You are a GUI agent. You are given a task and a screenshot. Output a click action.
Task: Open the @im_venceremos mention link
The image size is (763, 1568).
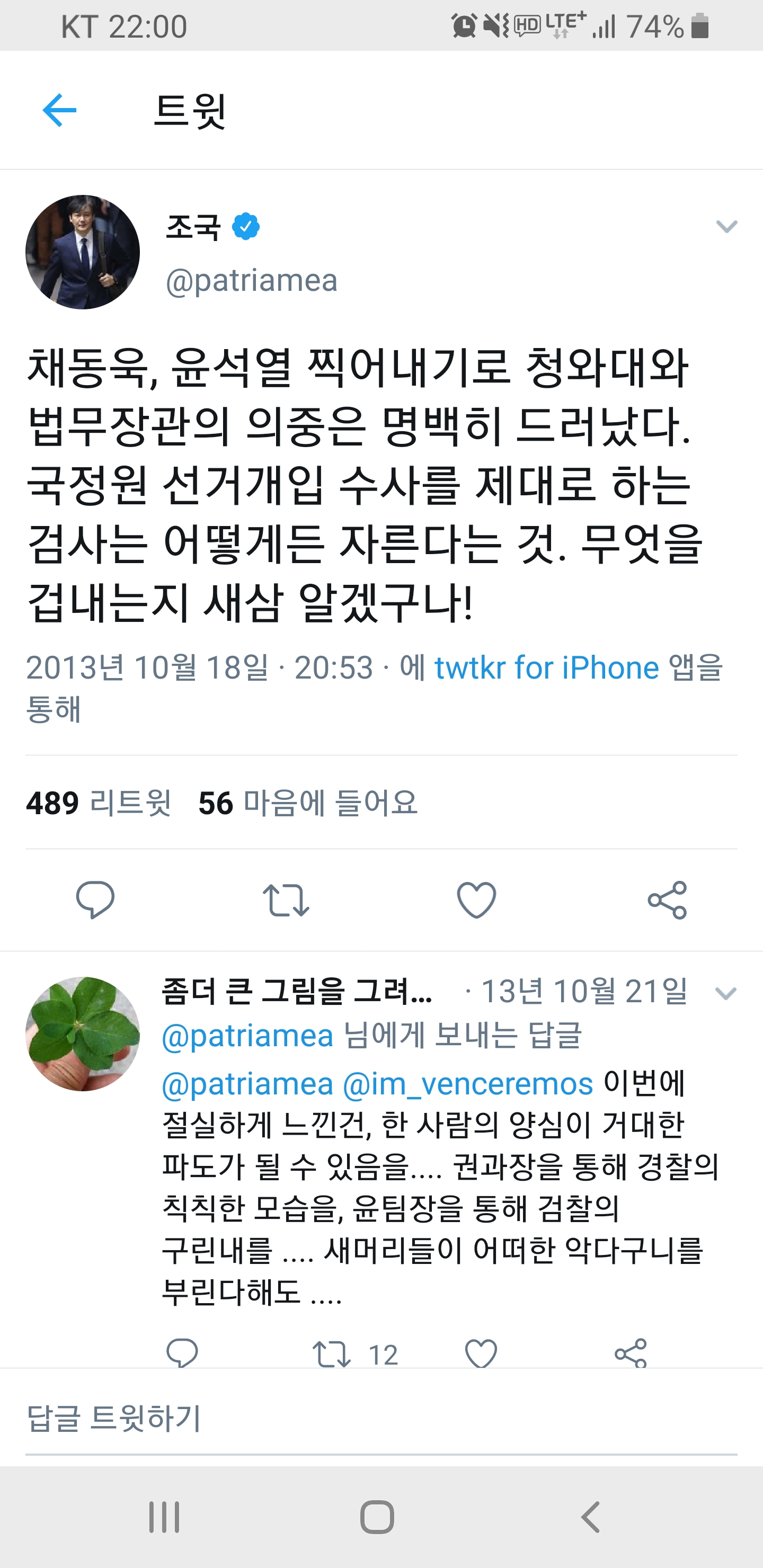[468, 1084]
